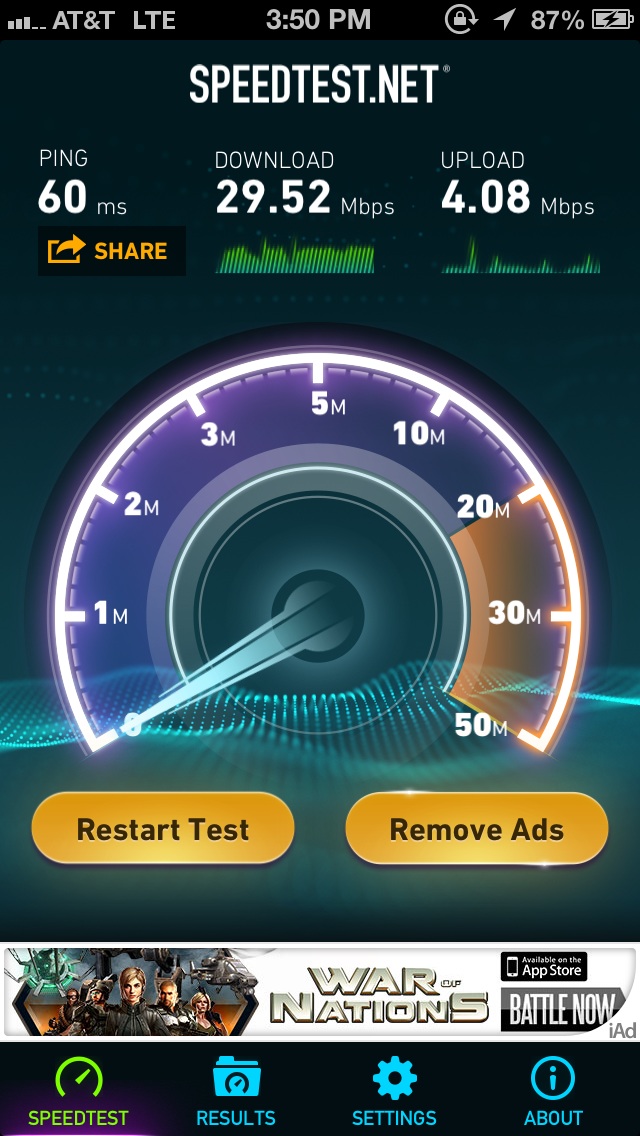The width and height of the screenshot is (640, 1136).
Task: Share the speed test result
Action: coord(112,251)
